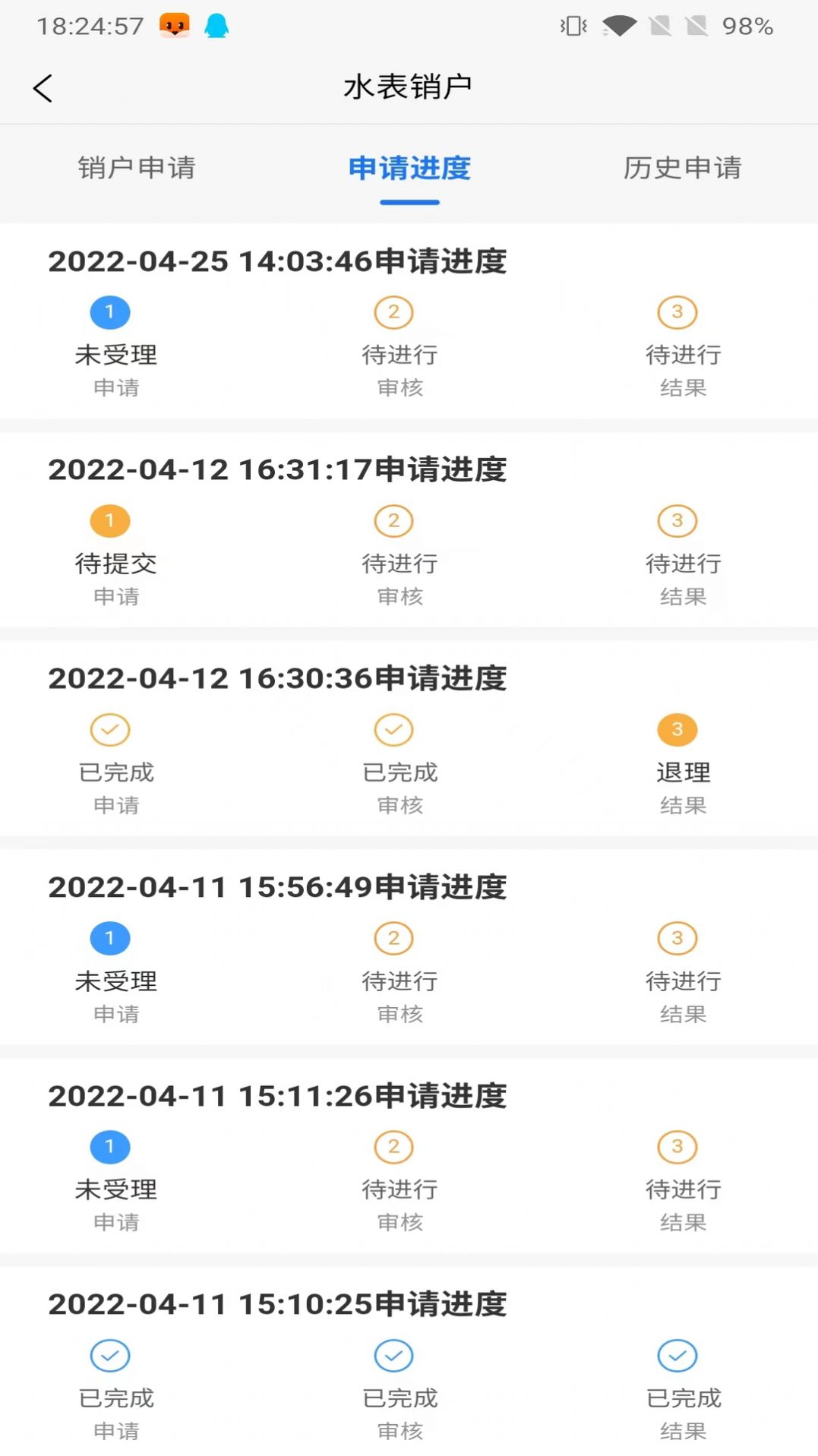Viewport: 818px width, 1456px height.
Task: Open the 历史申请 tab
Action: (682, 169)
